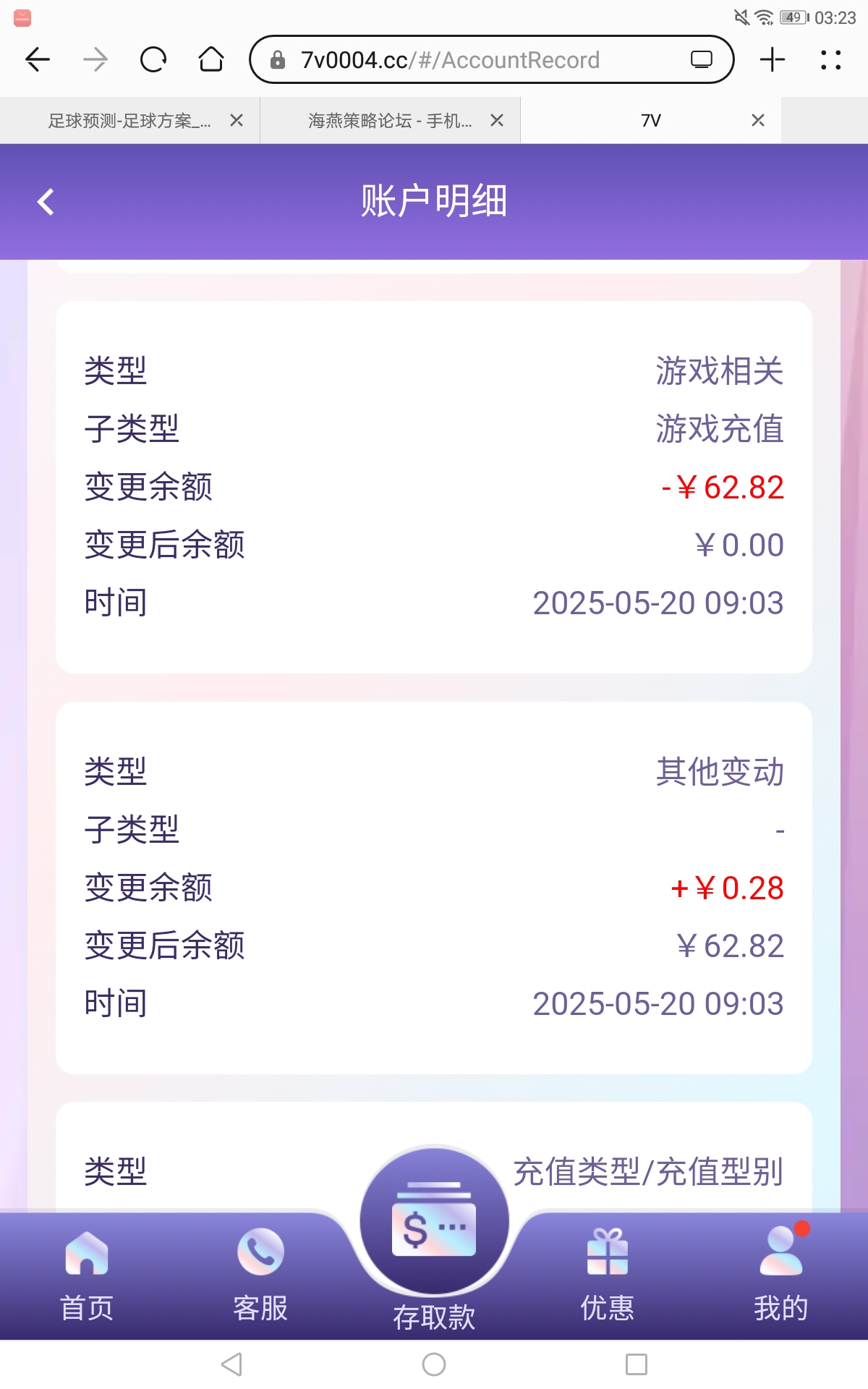
Task: Tap the system recent apps button
Action: point(637,1364)
